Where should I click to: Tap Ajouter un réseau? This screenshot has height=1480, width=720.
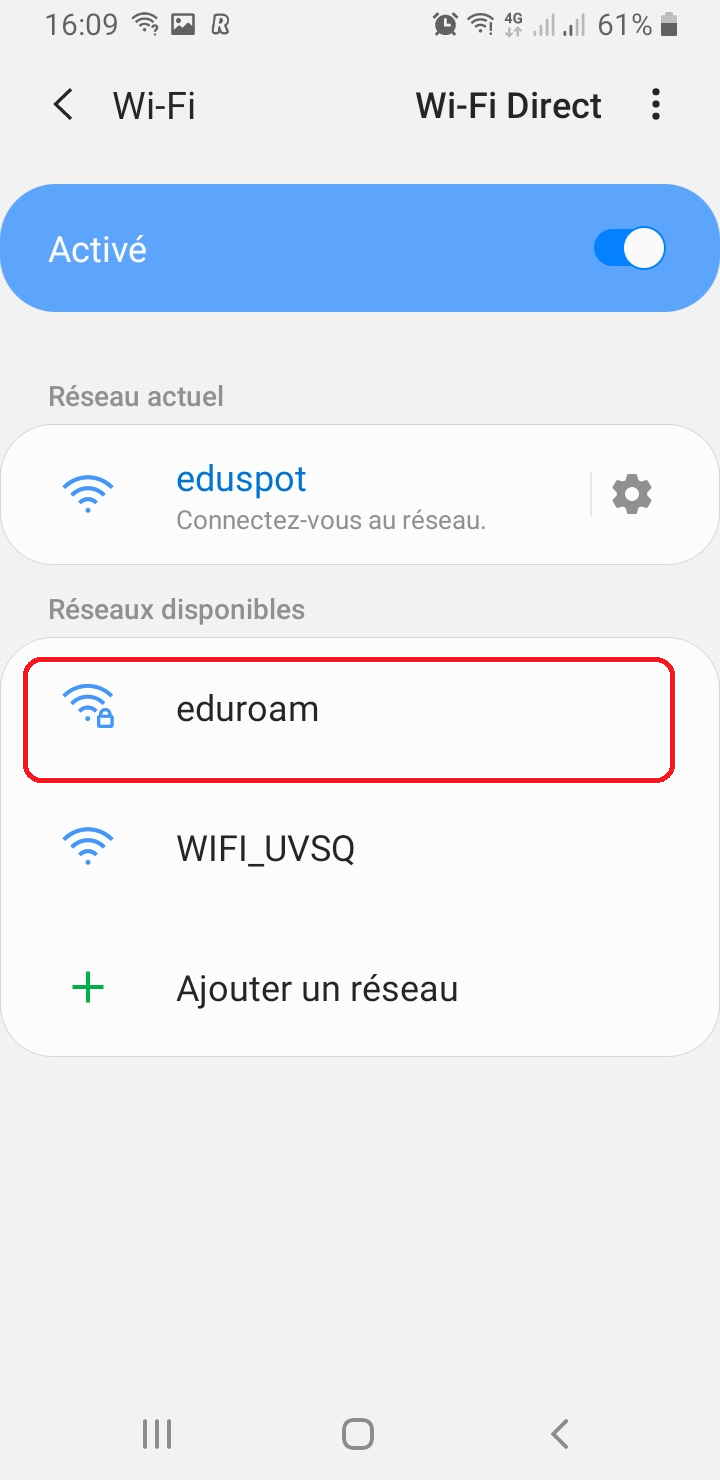317,989
